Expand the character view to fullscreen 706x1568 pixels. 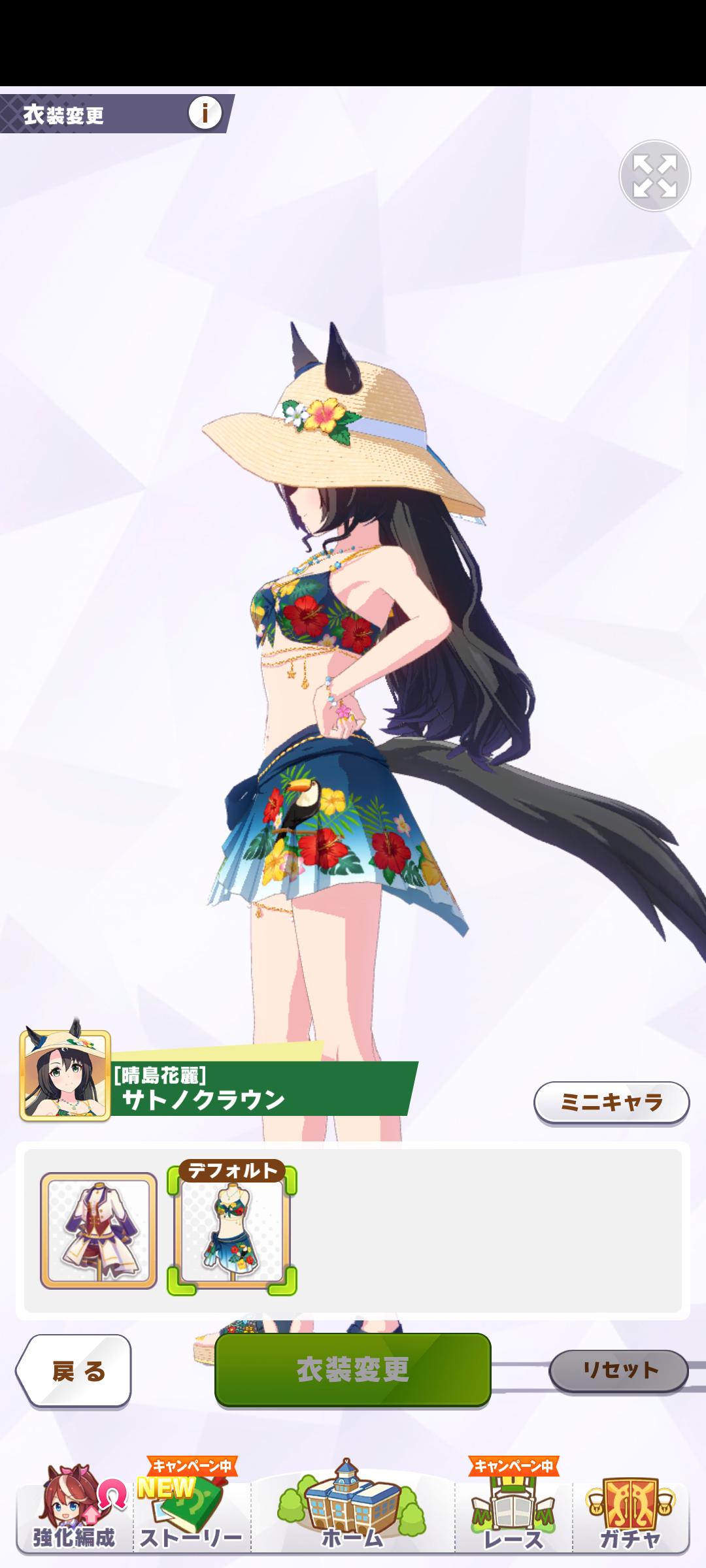(x=654, y=176)
